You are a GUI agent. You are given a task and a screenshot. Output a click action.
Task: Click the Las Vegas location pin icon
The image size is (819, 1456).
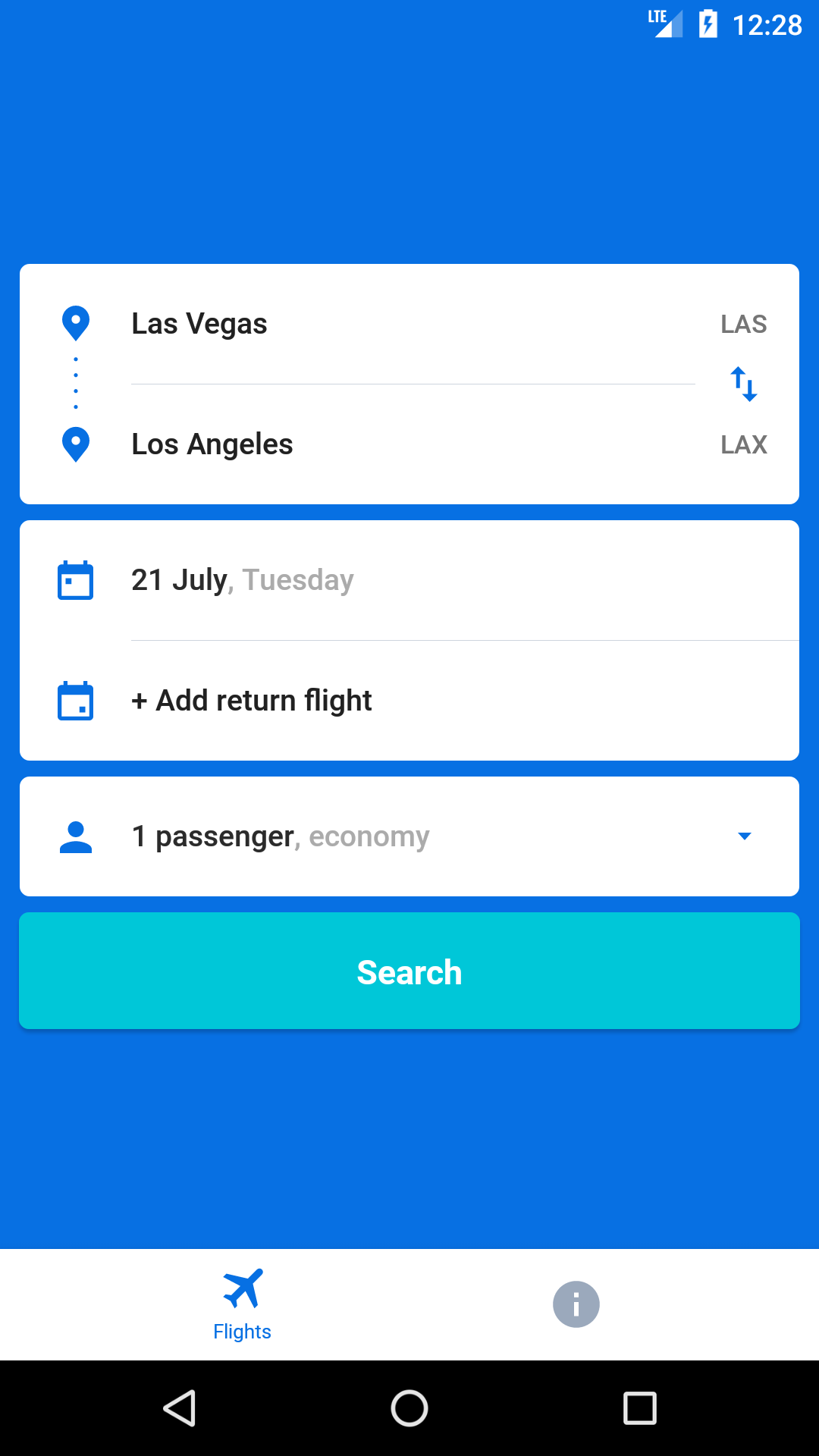tap(75, 322)
